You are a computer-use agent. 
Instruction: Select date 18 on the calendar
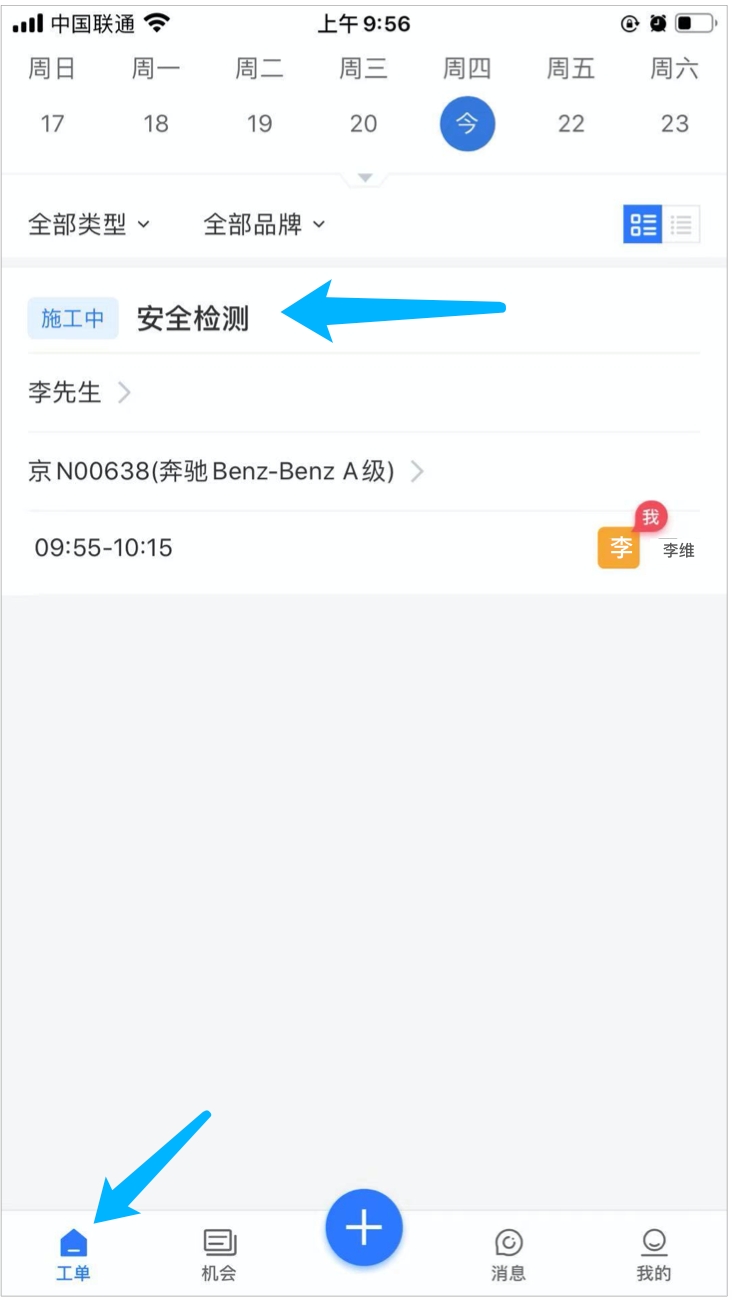point(156,124)
